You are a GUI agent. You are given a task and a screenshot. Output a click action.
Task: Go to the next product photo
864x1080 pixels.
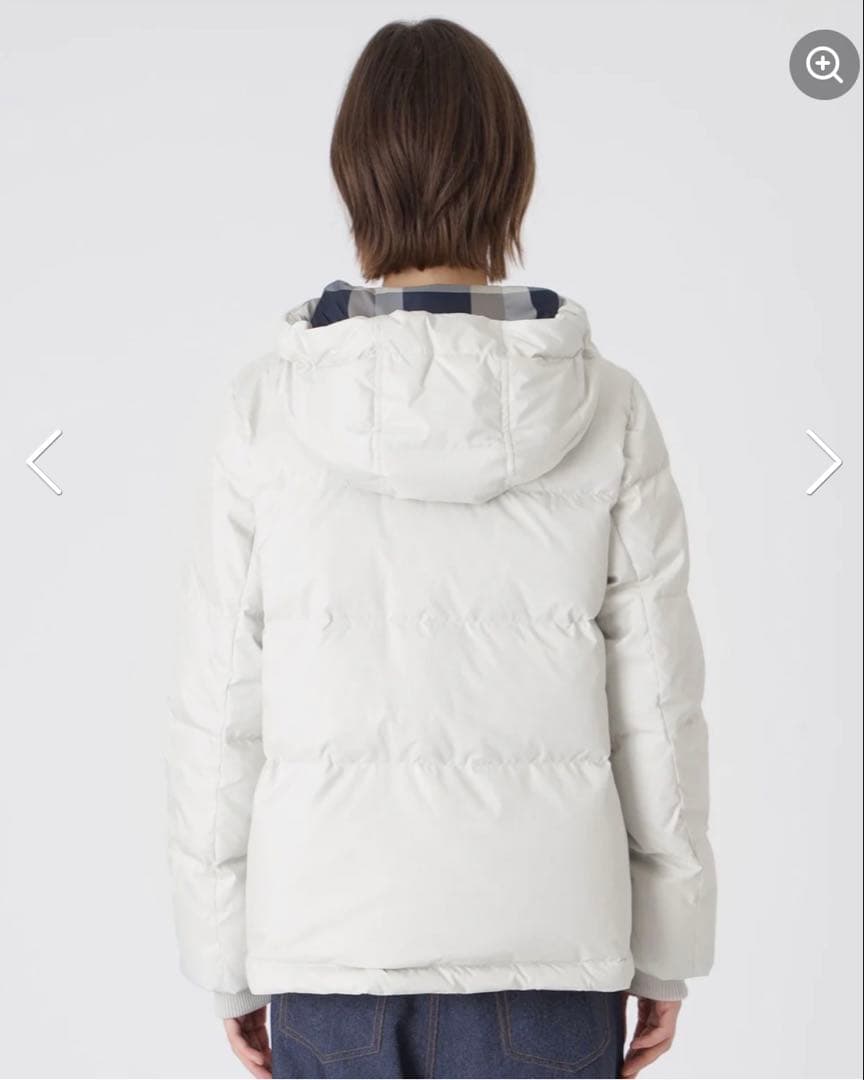point(823,462)
